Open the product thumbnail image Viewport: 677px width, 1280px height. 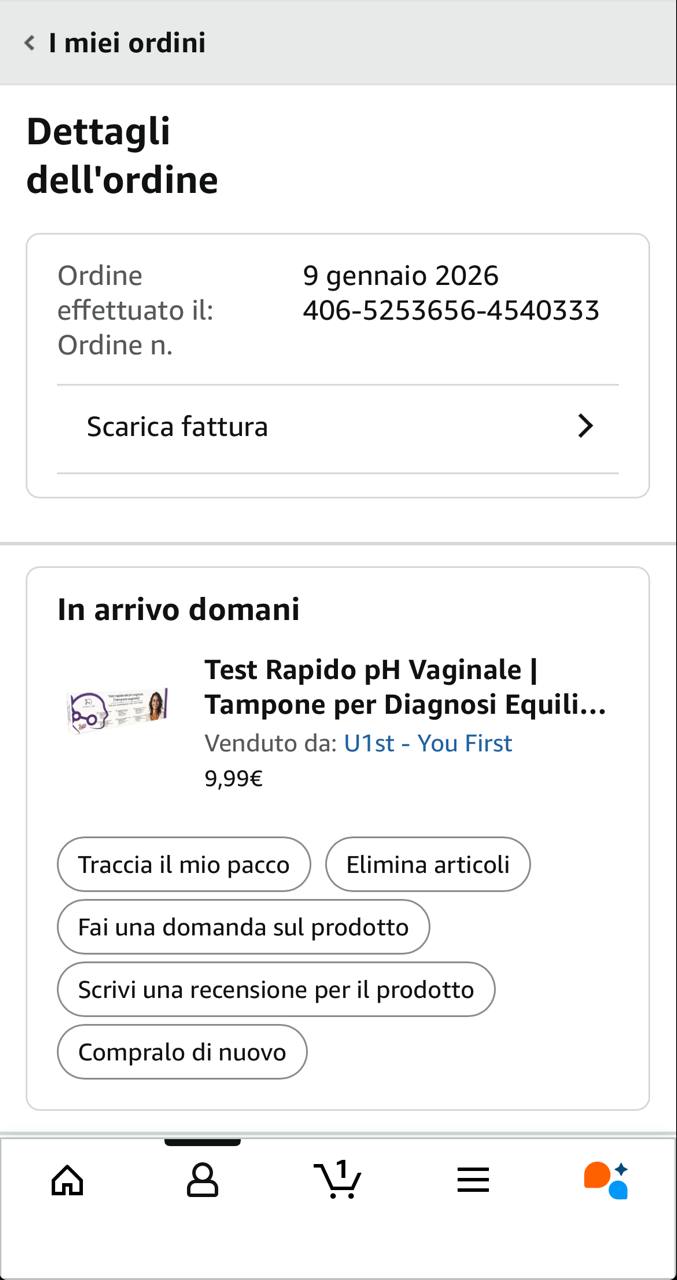pyautogui.click(x=117, y=708)
